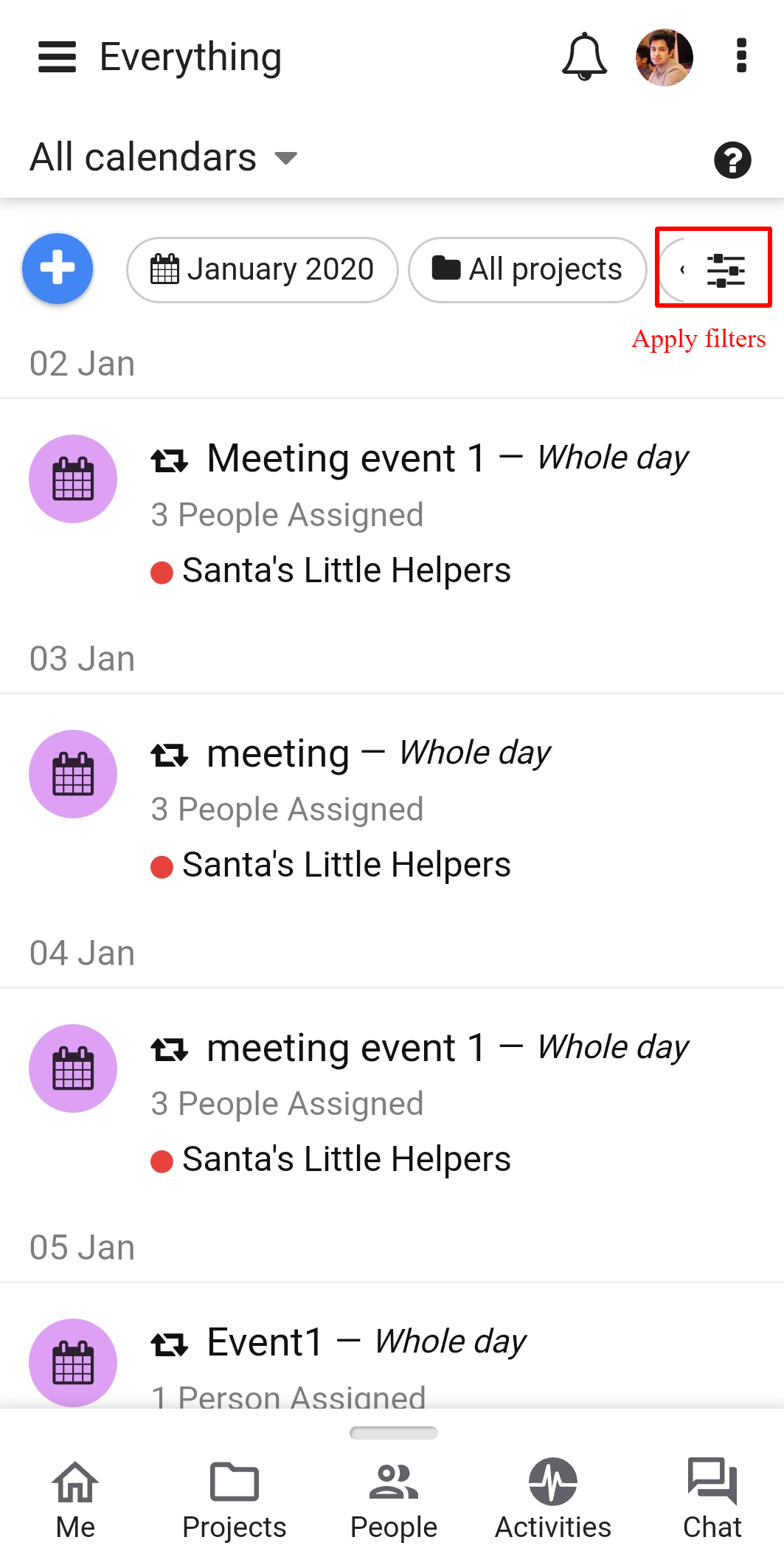Open meeting event 1 on 04 Jan
Screen dimensions: 784x1554
coord(392,1102)
